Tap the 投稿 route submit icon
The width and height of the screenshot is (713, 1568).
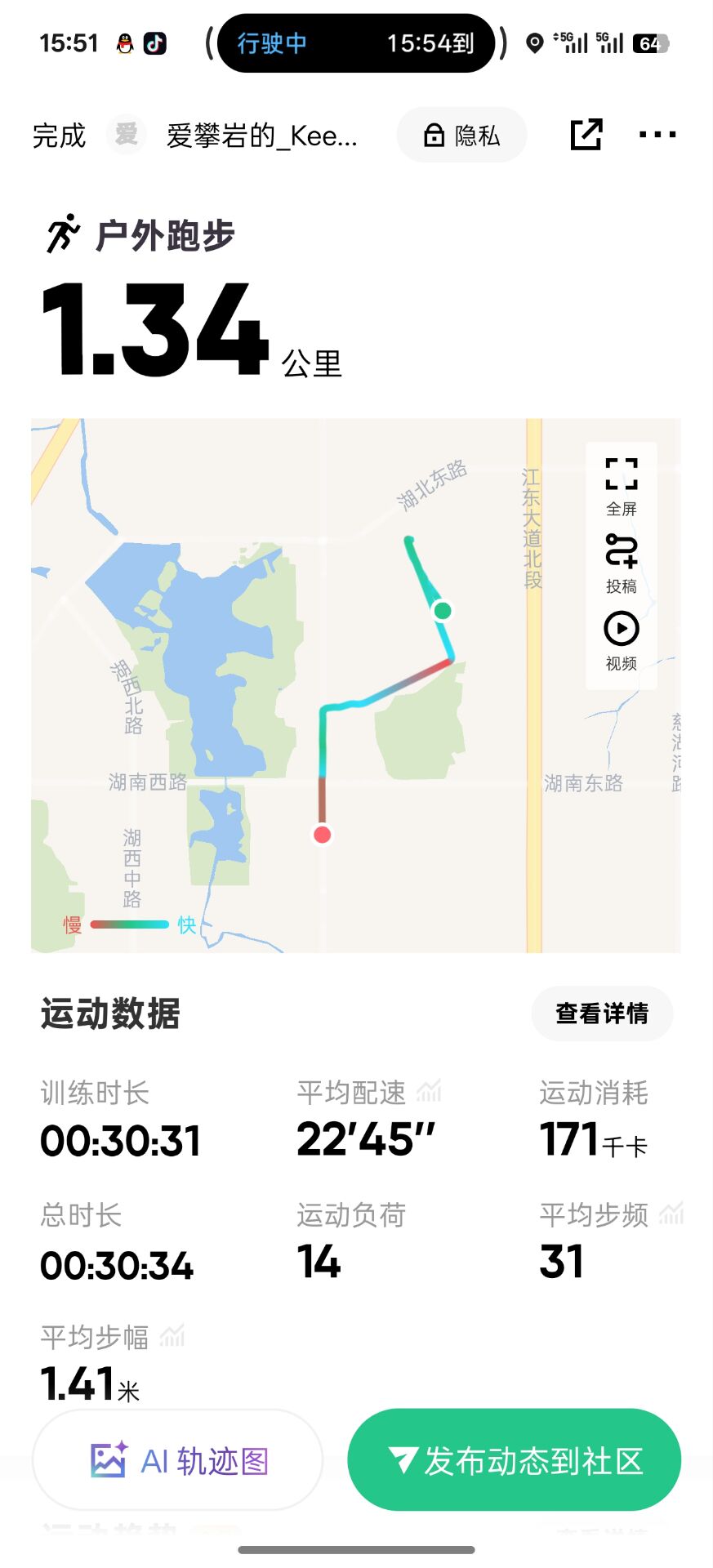click(622, 563)
